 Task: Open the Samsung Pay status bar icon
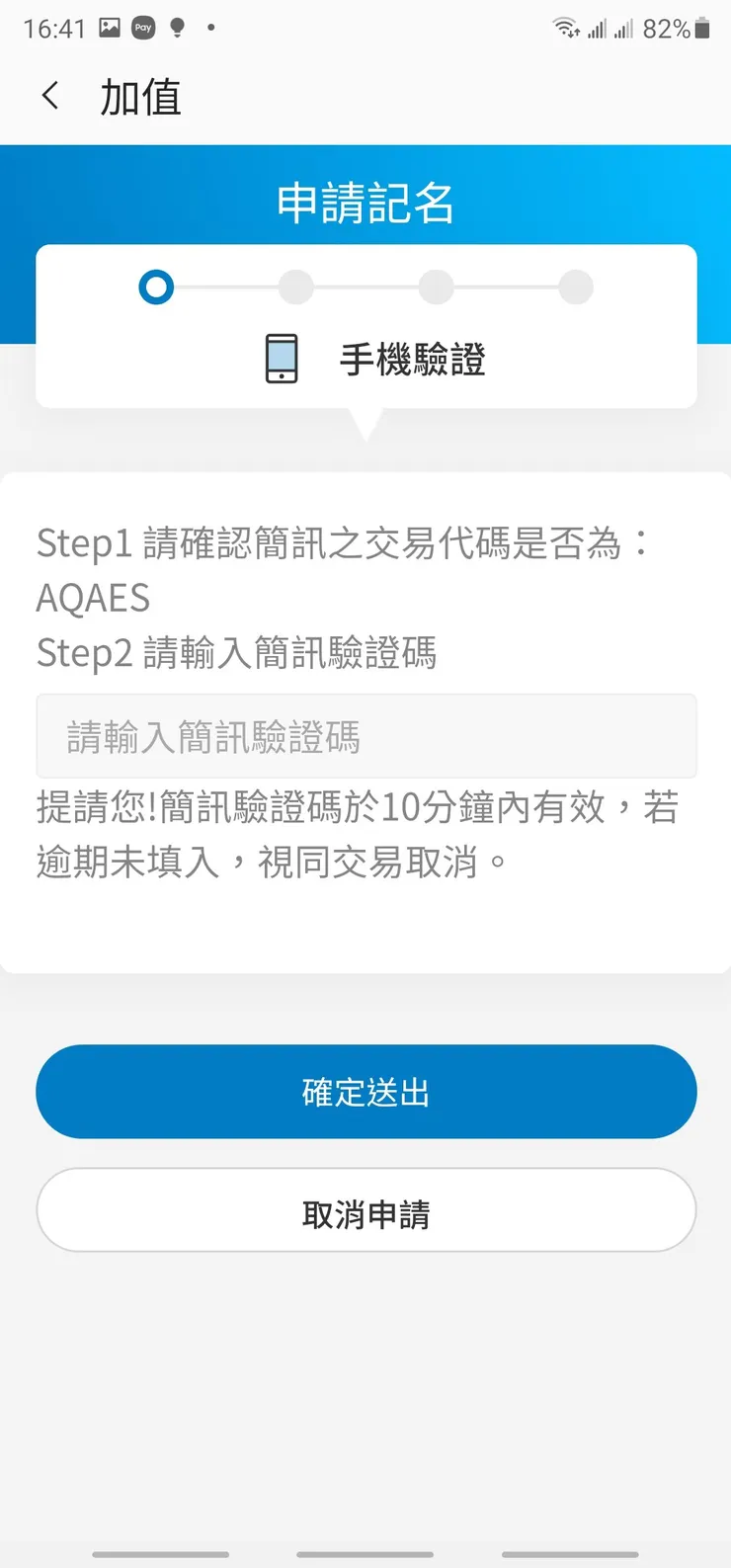coord(142,28)
